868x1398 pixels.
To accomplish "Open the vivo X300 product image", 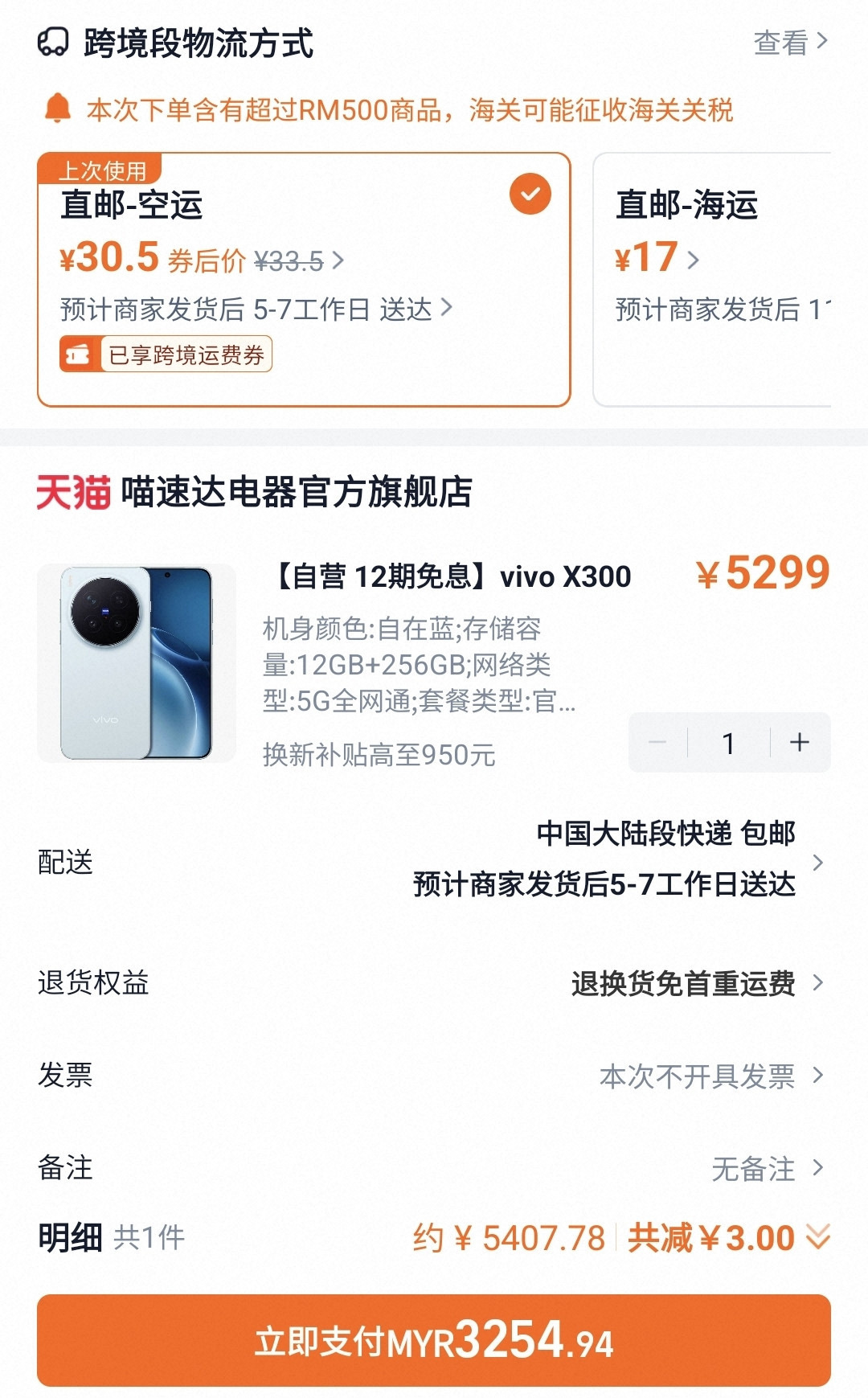I will click(x=137, y=663).
